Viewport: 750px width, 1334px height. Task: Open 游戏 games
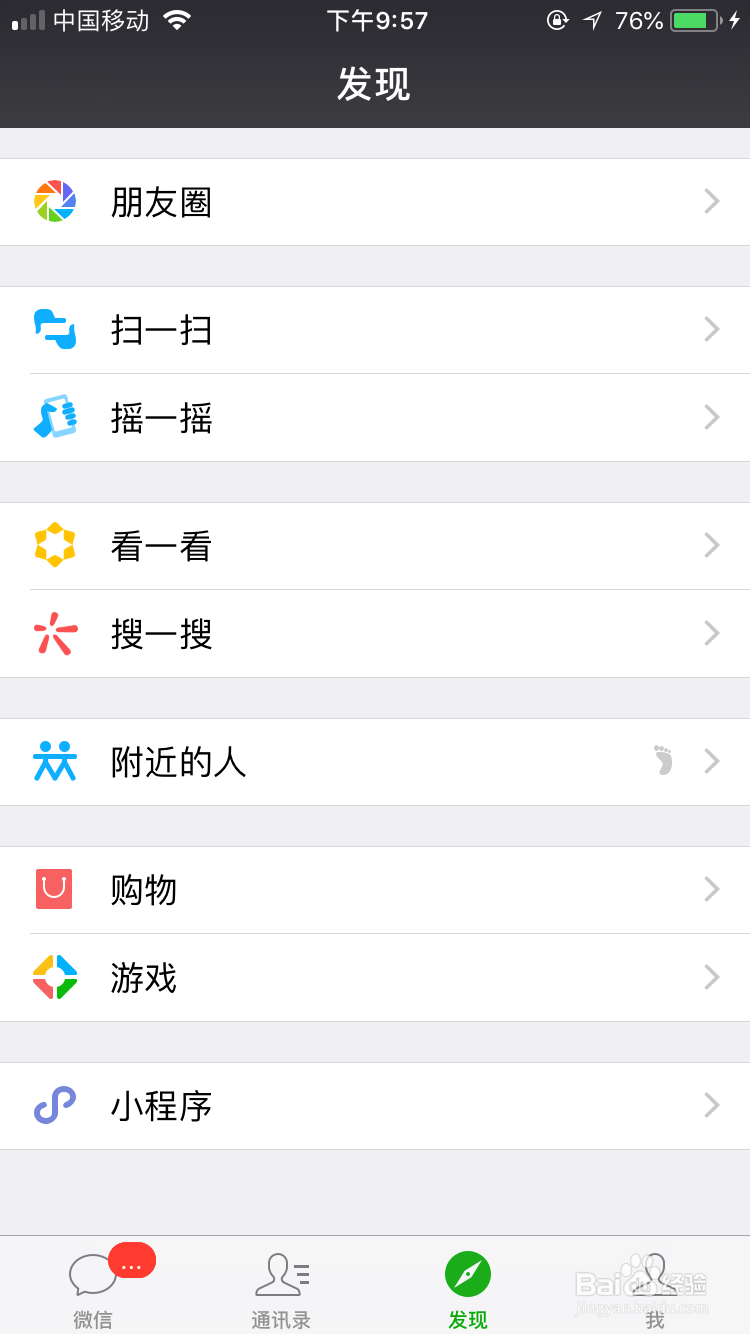pyautogui.click(x=375, y=978)
